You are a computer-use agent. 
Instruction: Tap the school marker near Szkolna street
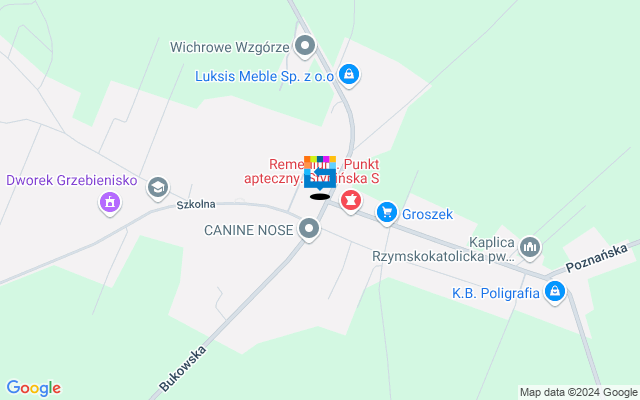pyautogui.click(x=158, y=187)
